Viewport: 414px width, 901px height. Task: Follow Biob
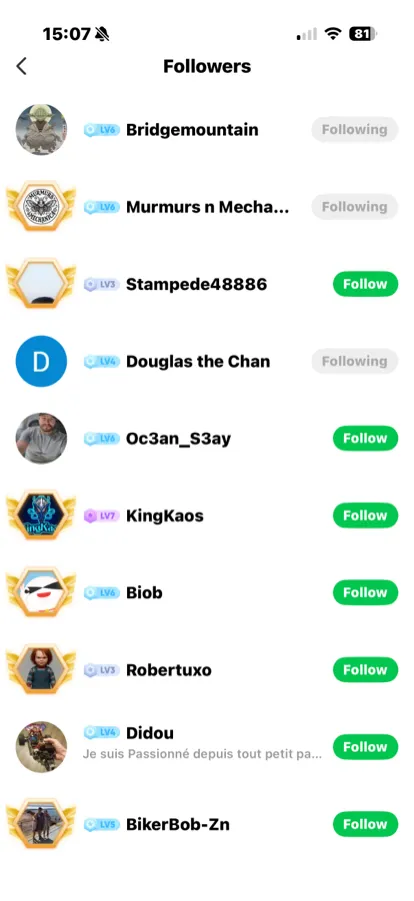tap(365, 592)
